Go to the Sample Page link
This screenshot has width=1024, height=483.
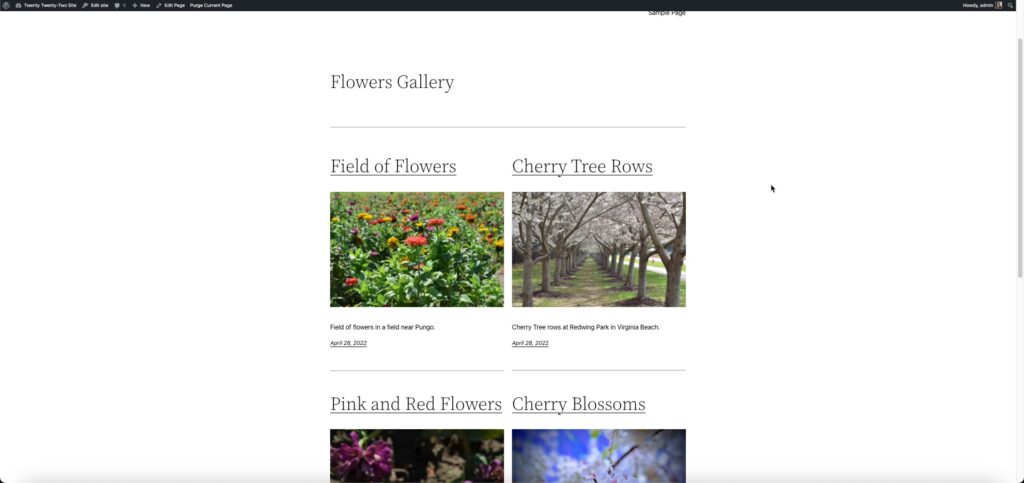(667, 13)
